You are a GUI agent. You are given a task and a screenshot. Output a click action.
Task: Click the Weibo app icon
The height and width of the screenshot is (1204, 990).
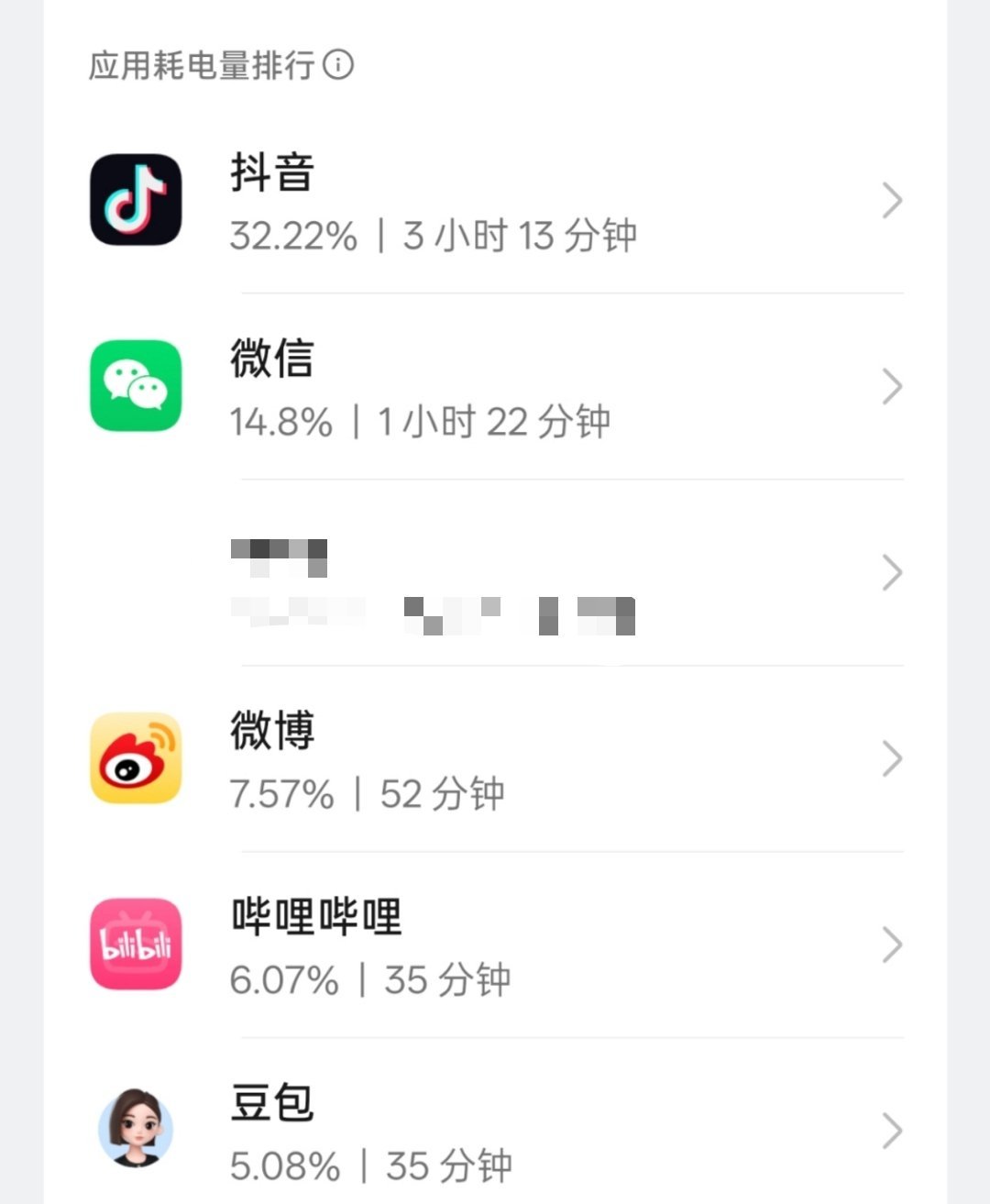[136, 759]
